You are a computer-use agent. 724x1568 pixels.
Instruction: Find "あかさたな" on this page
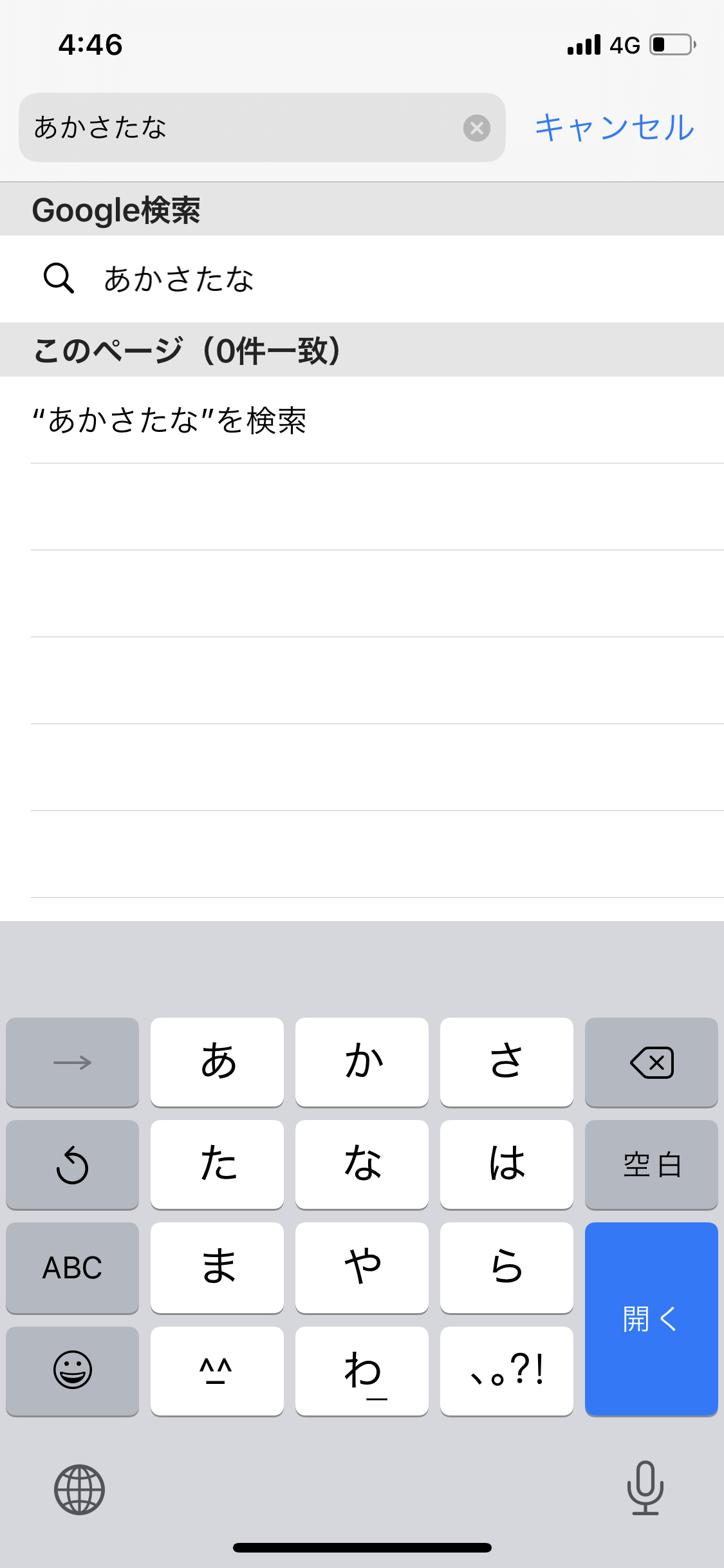tap(170, 421)
